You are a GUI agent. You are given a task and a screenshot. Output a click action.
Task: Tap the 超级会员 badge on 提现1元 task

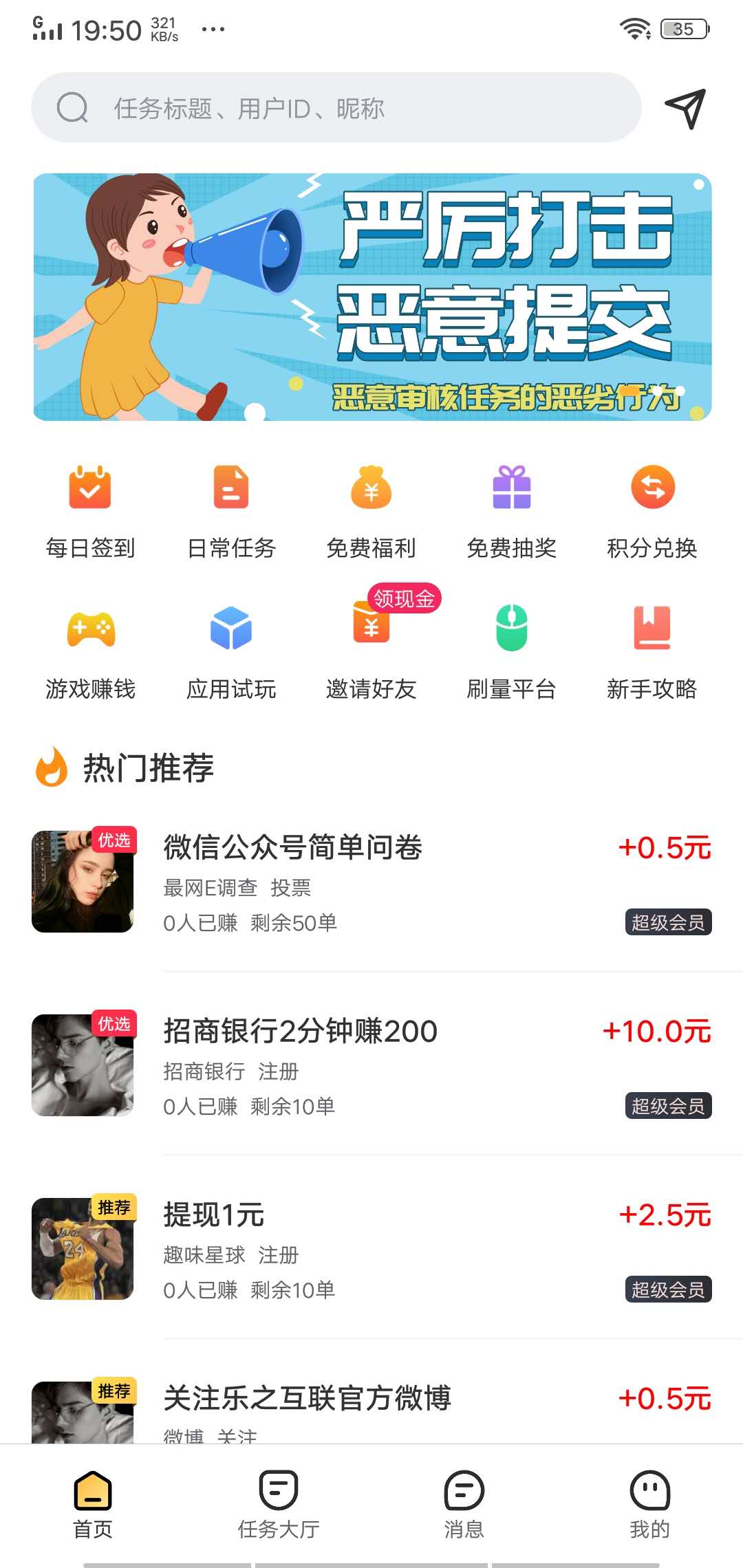pyautogui.click(x=668, y=1291)
